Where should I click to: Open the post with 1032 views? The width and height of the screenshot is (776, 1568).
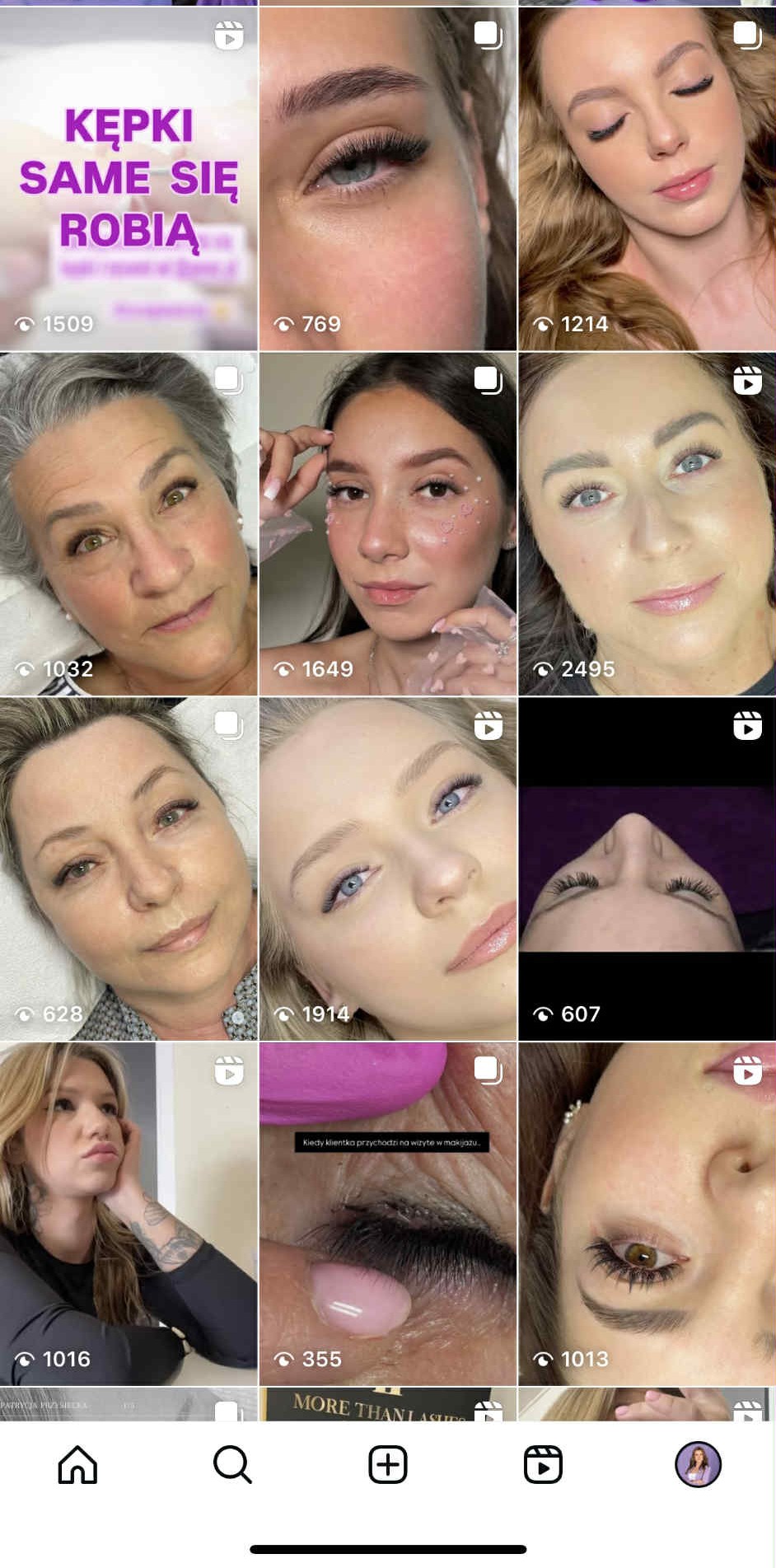coord(129,524)
